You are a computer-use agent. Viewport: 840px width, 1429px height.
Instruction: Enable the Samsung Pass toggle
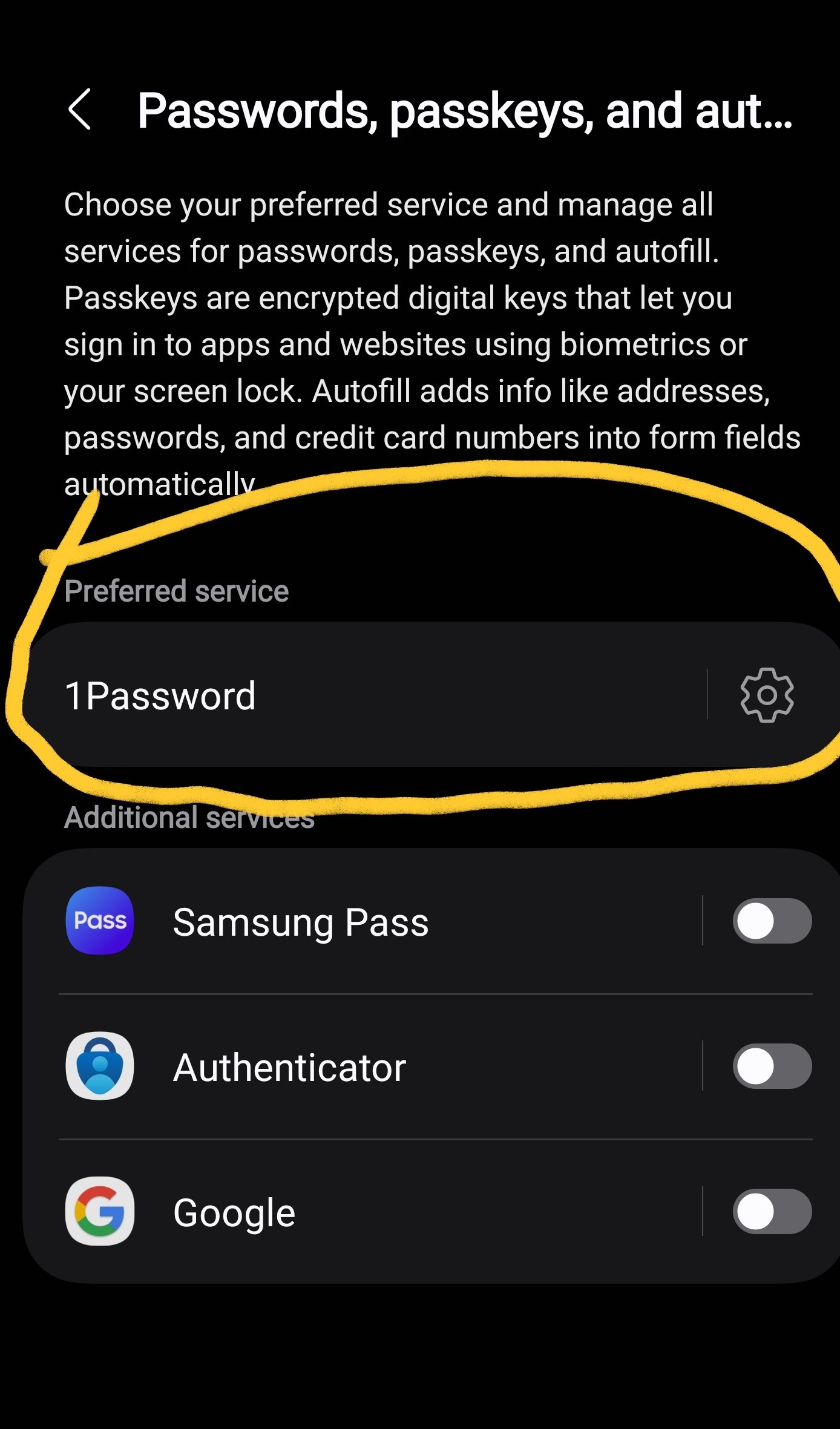click(x=772, y=921)
